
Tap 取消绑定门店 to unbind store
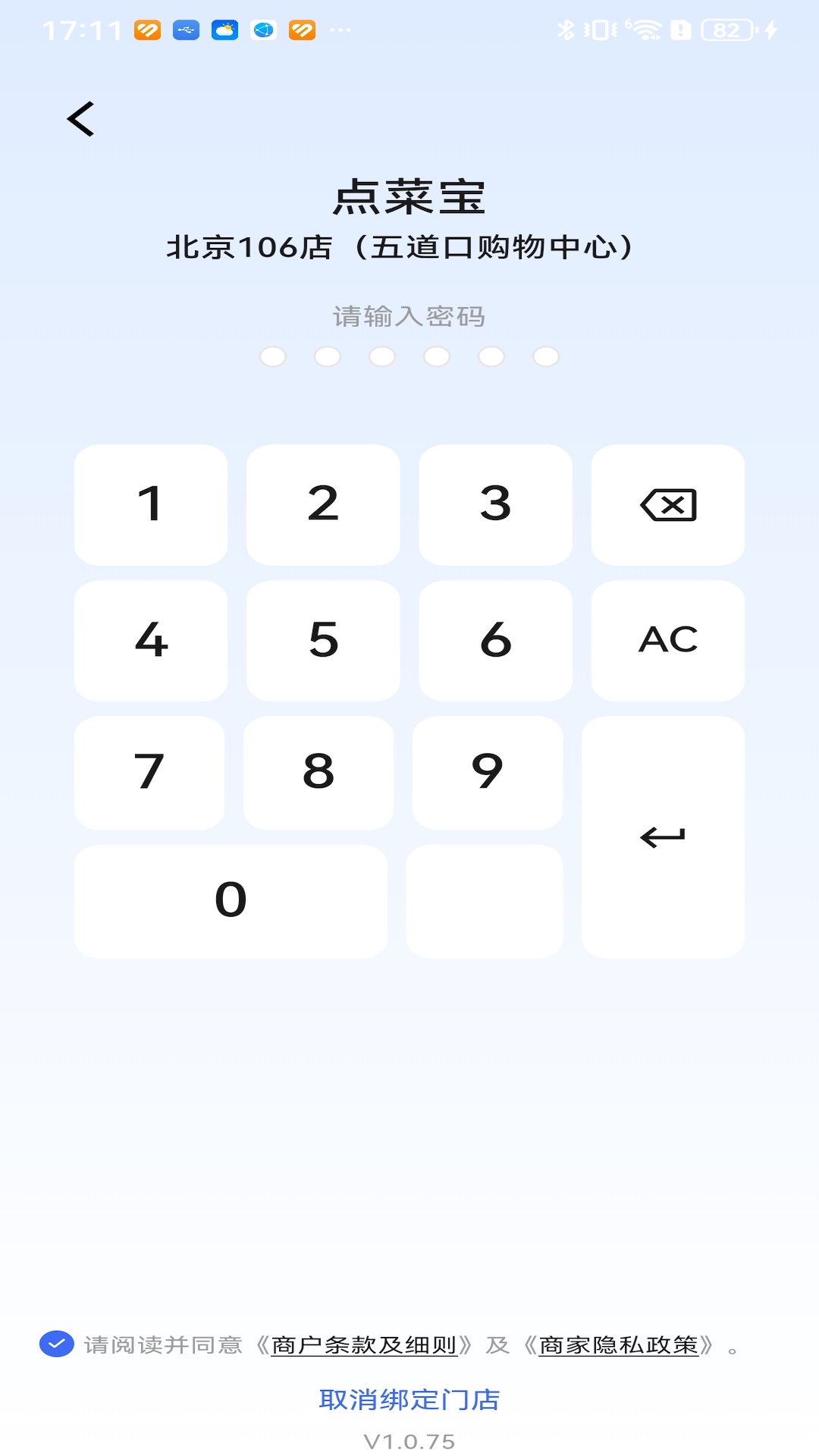tap(409, 1400)
